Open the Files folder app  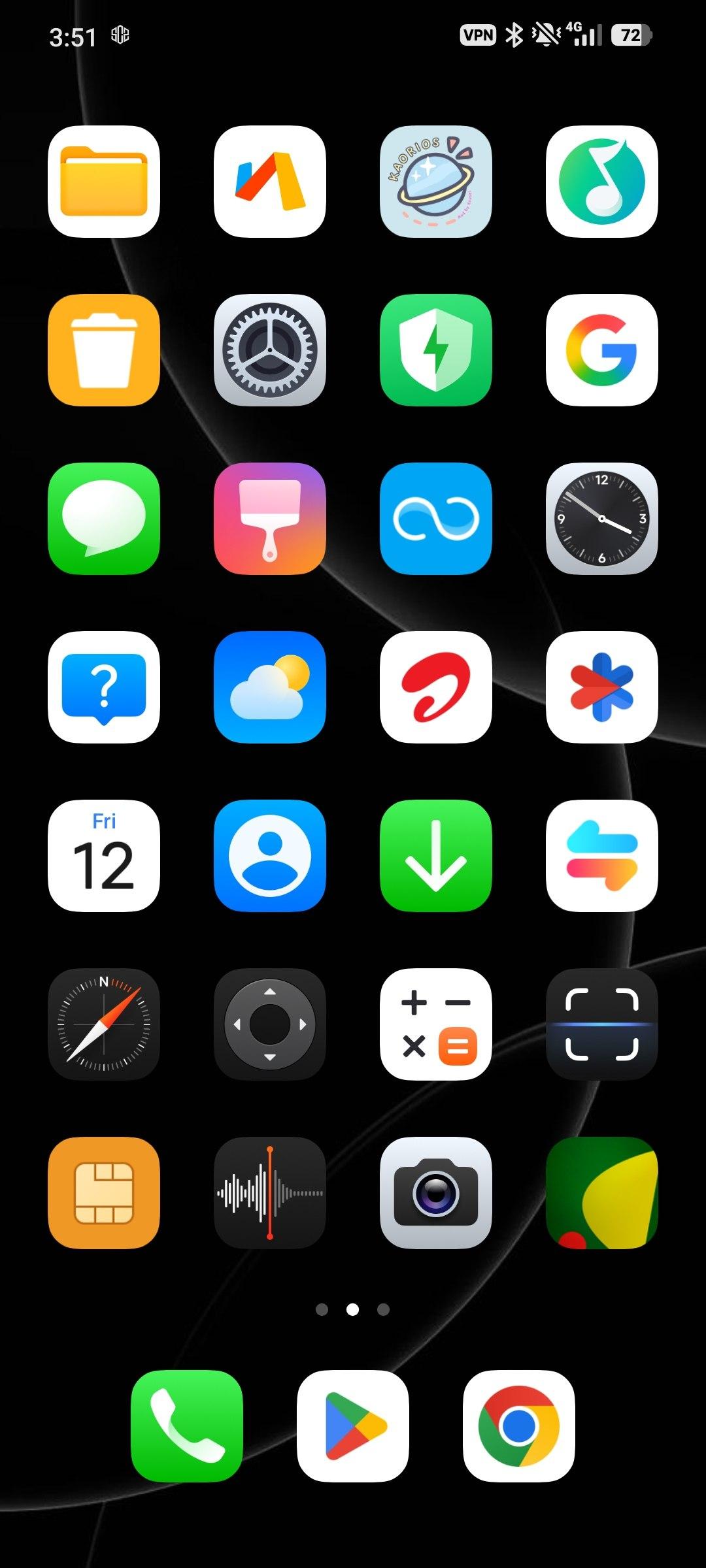(x=104, y=182)
